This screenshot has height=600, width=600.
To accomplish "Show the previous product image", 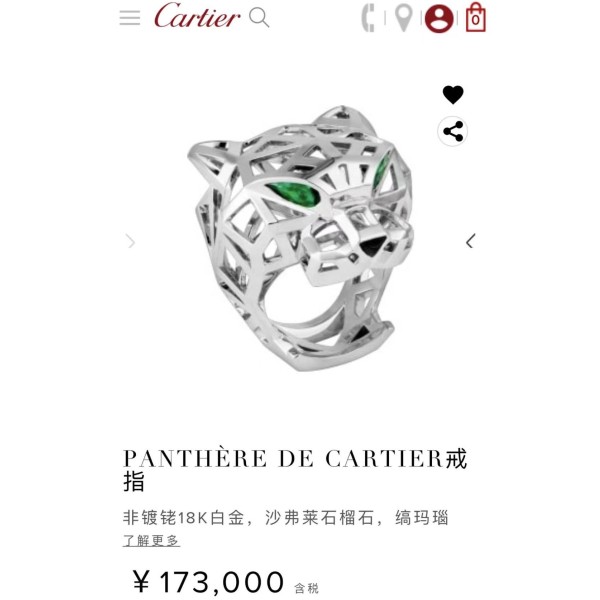I will (x=130, y=241).
